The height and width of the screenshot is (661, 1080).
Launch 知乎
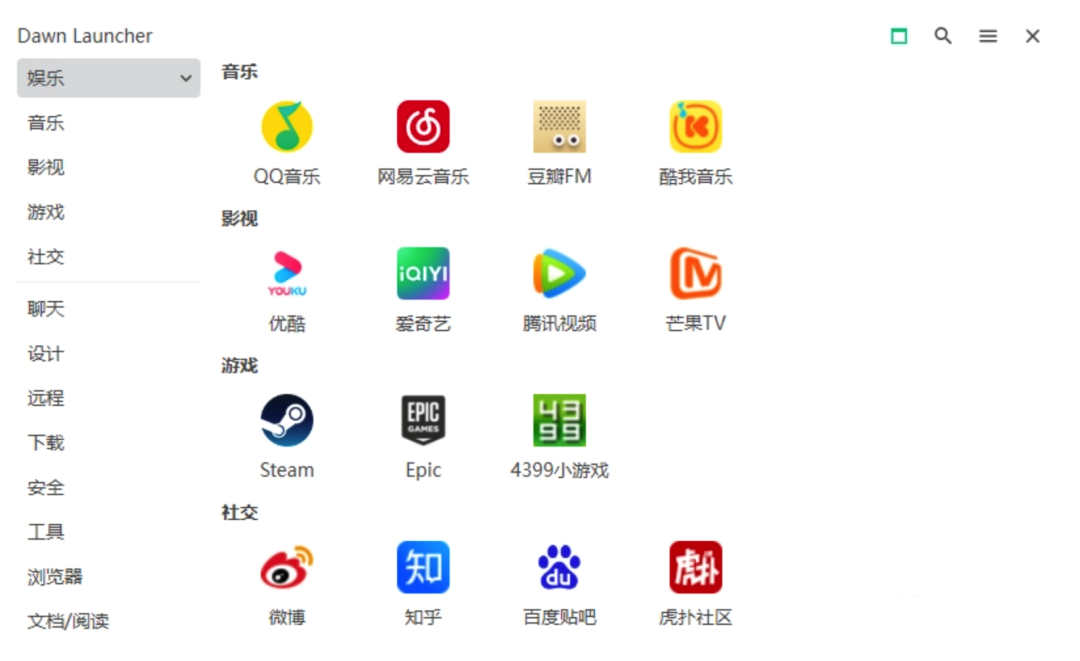[x=423, y=568]
